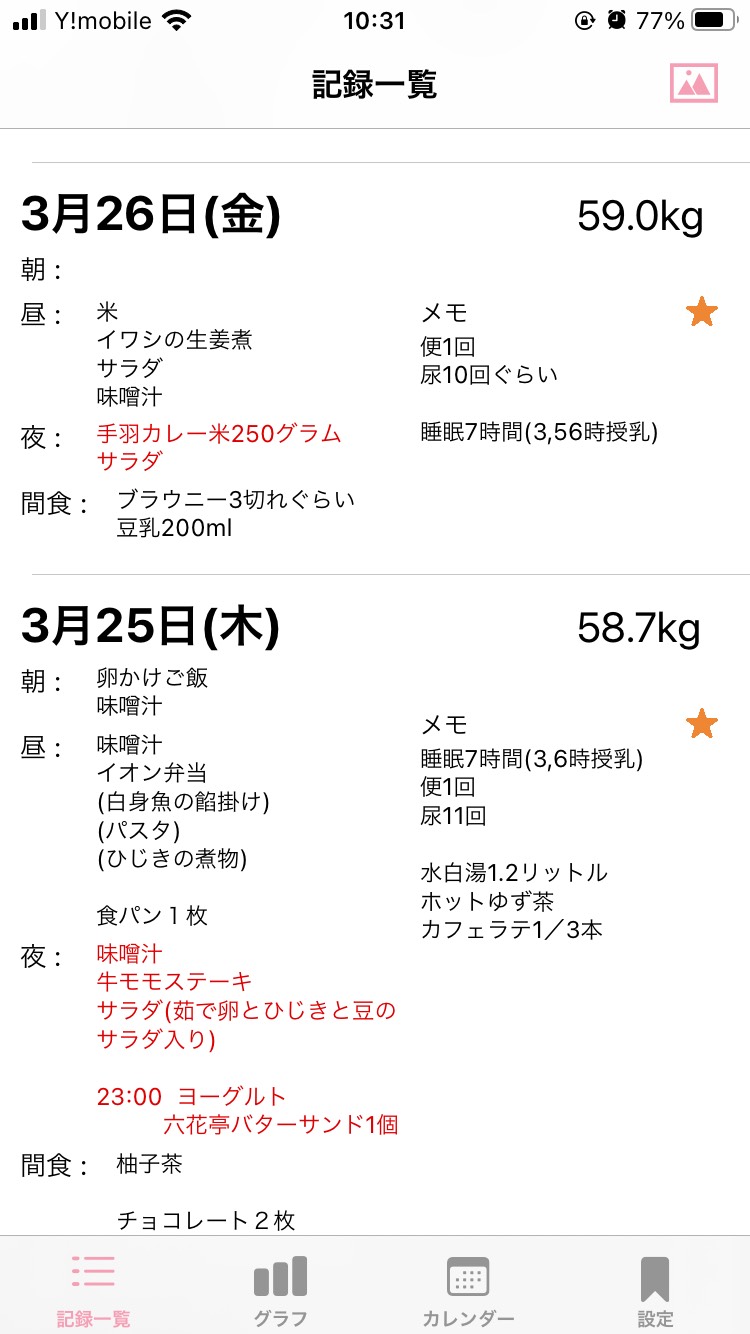Image resolution: width=750 pixels, height=1334 pixels.
Task: Go to the 設定 tab
Action: coord(655,1289)
